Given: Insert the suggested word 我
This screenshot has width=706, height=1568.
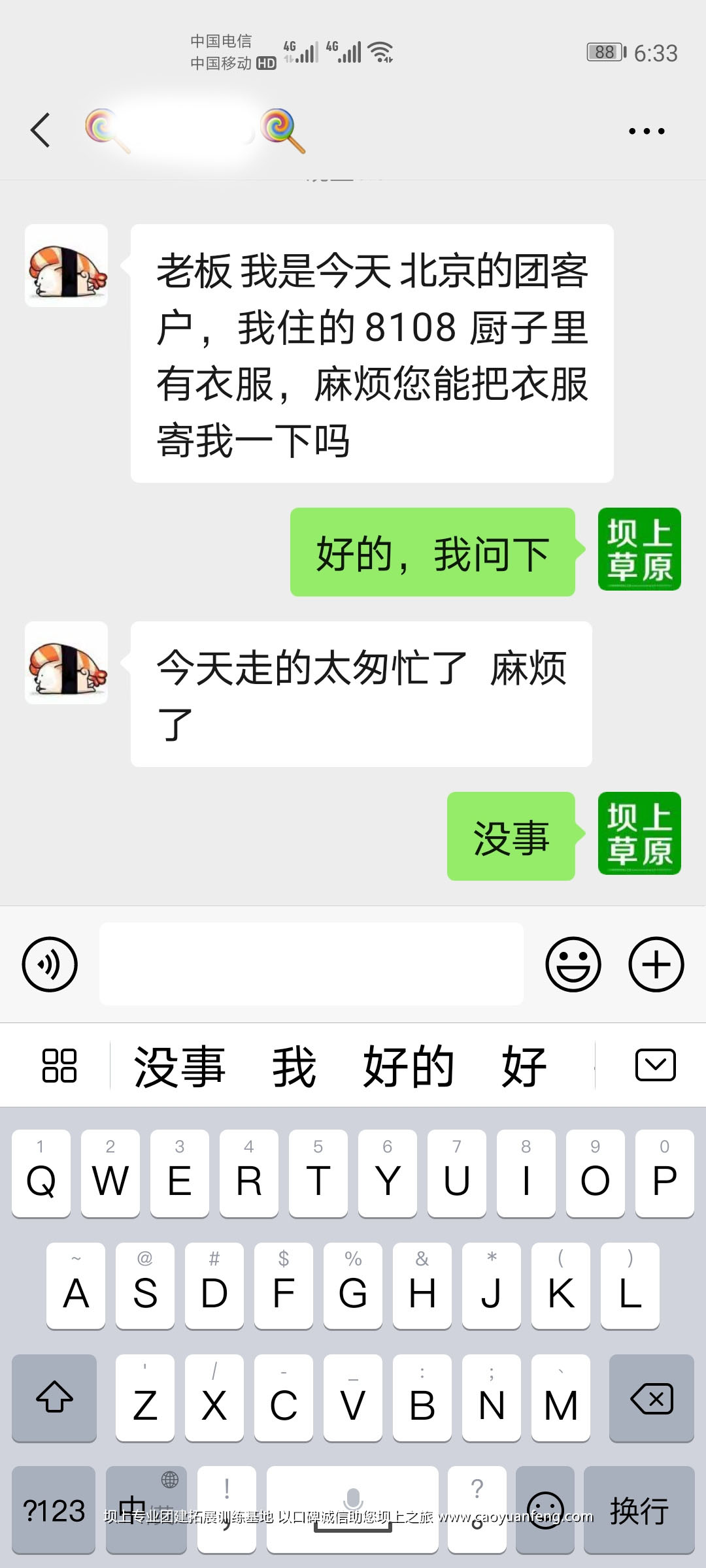Looking at the screenshot, I should pyautogui.click(x=294, y=1066).
